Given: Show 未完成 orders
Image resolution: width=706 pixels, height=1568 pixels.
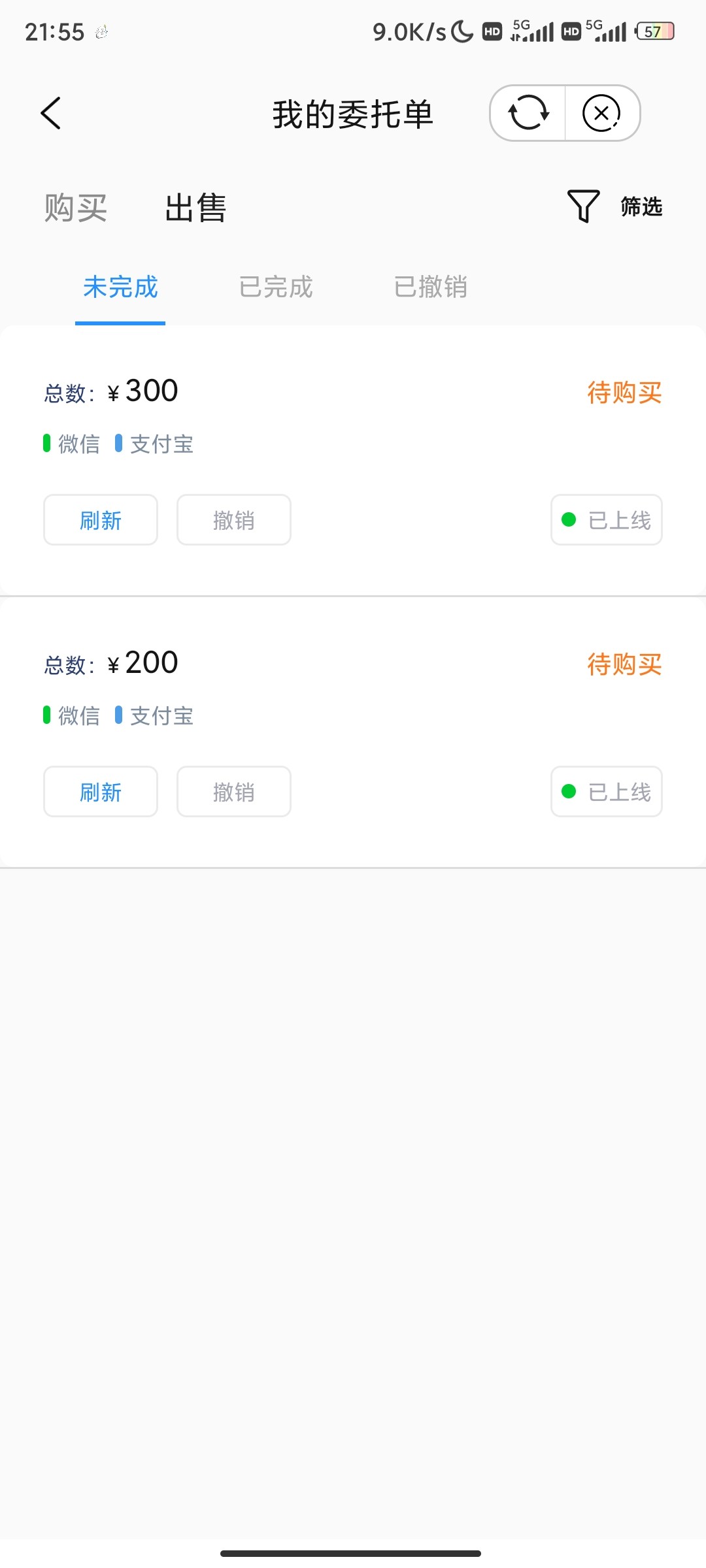Looking at the screenshot, I should coord(120,287).
